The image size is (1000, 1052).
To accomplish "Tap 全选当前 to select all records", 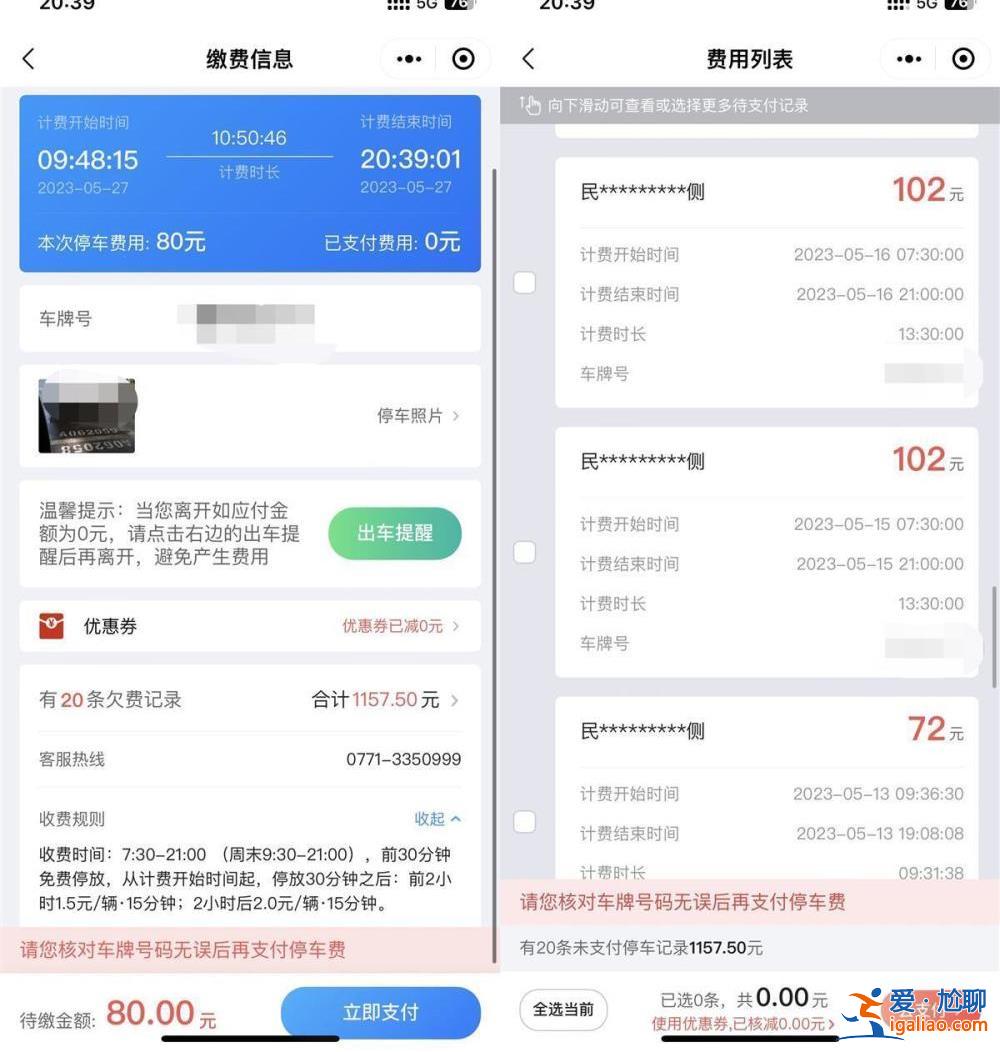I will click(564, 1009).
